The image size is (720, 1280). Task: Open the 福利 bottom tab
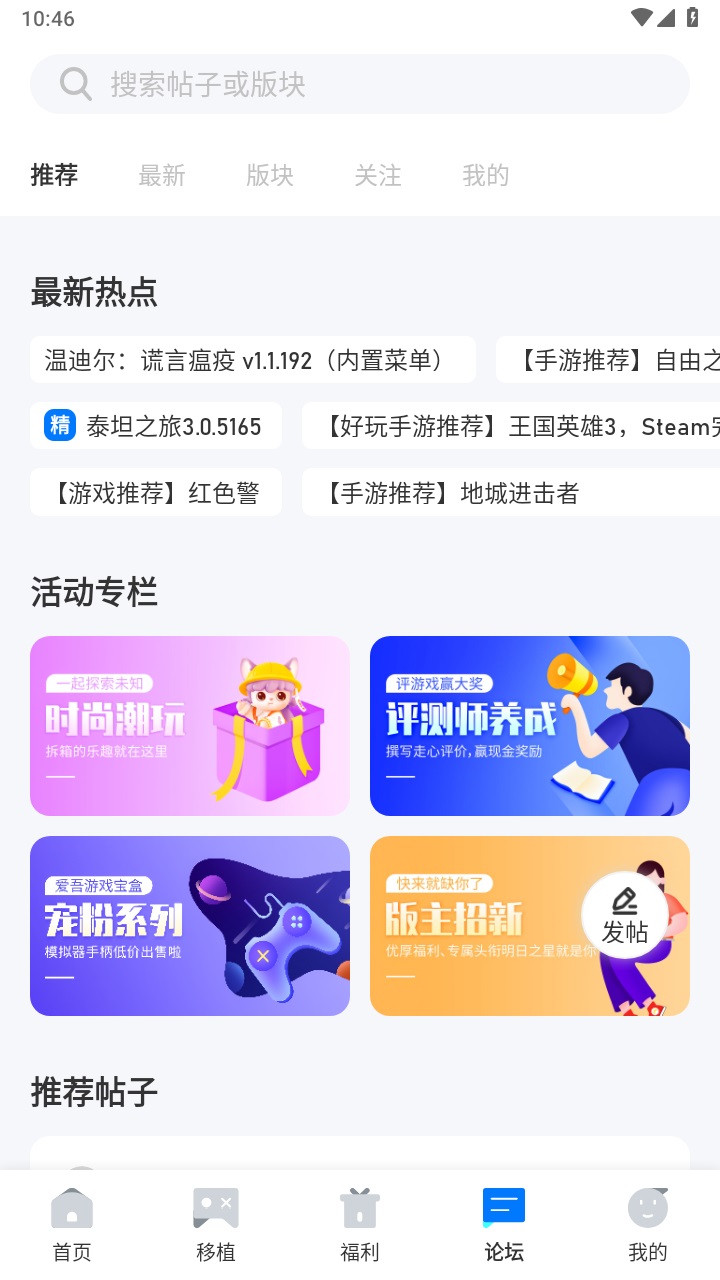(360, 1224)
